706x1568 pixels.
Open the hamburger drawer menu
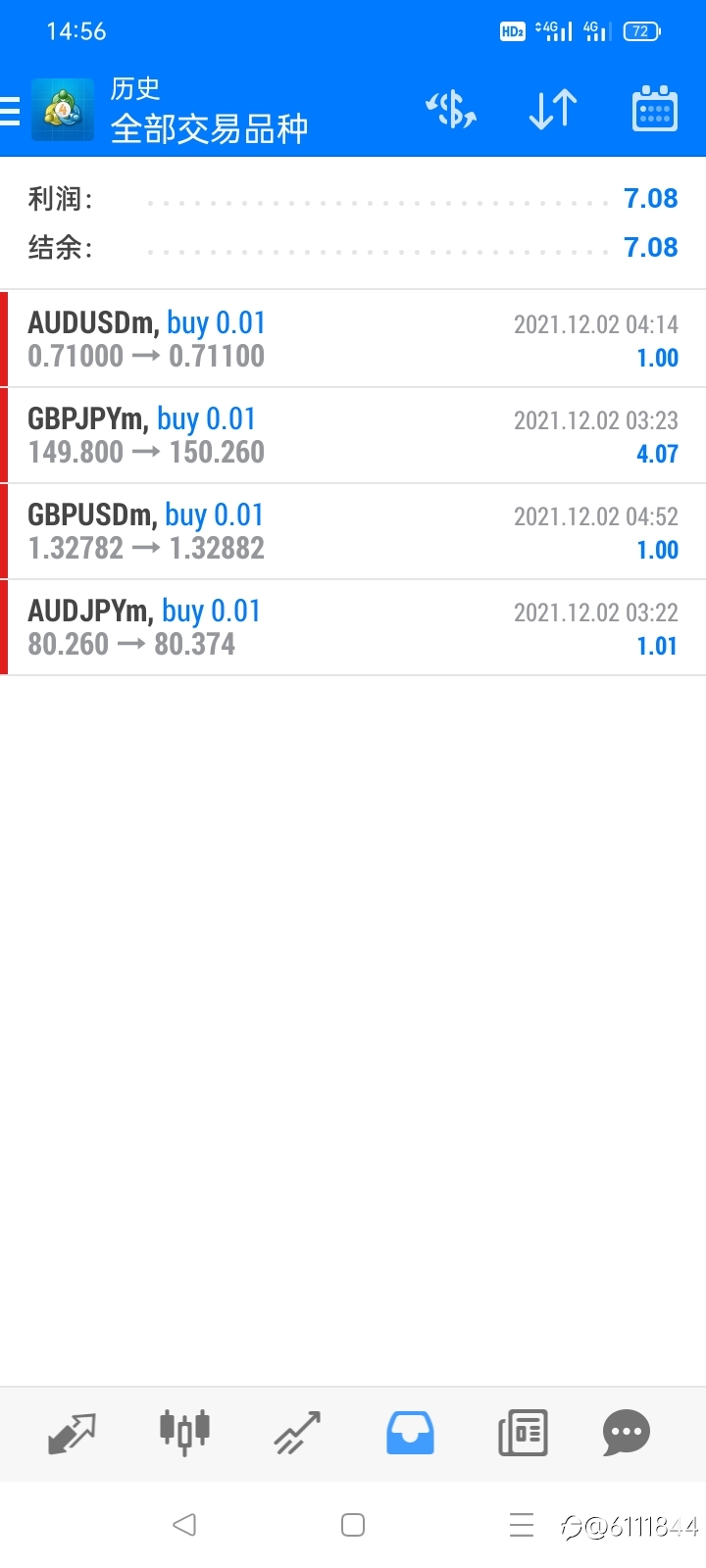[x=10, y=111]
